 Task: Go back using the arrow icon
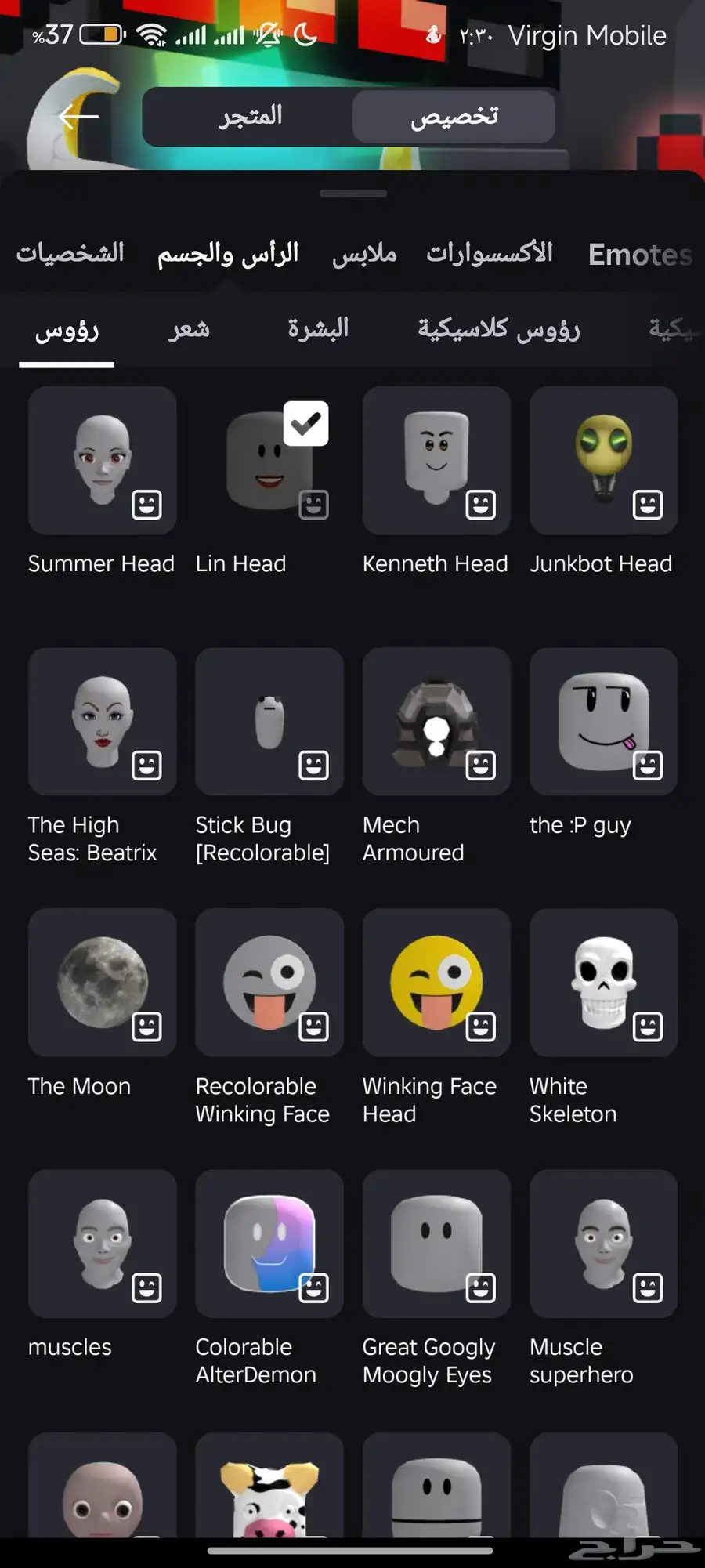click(x=78, y=117)
